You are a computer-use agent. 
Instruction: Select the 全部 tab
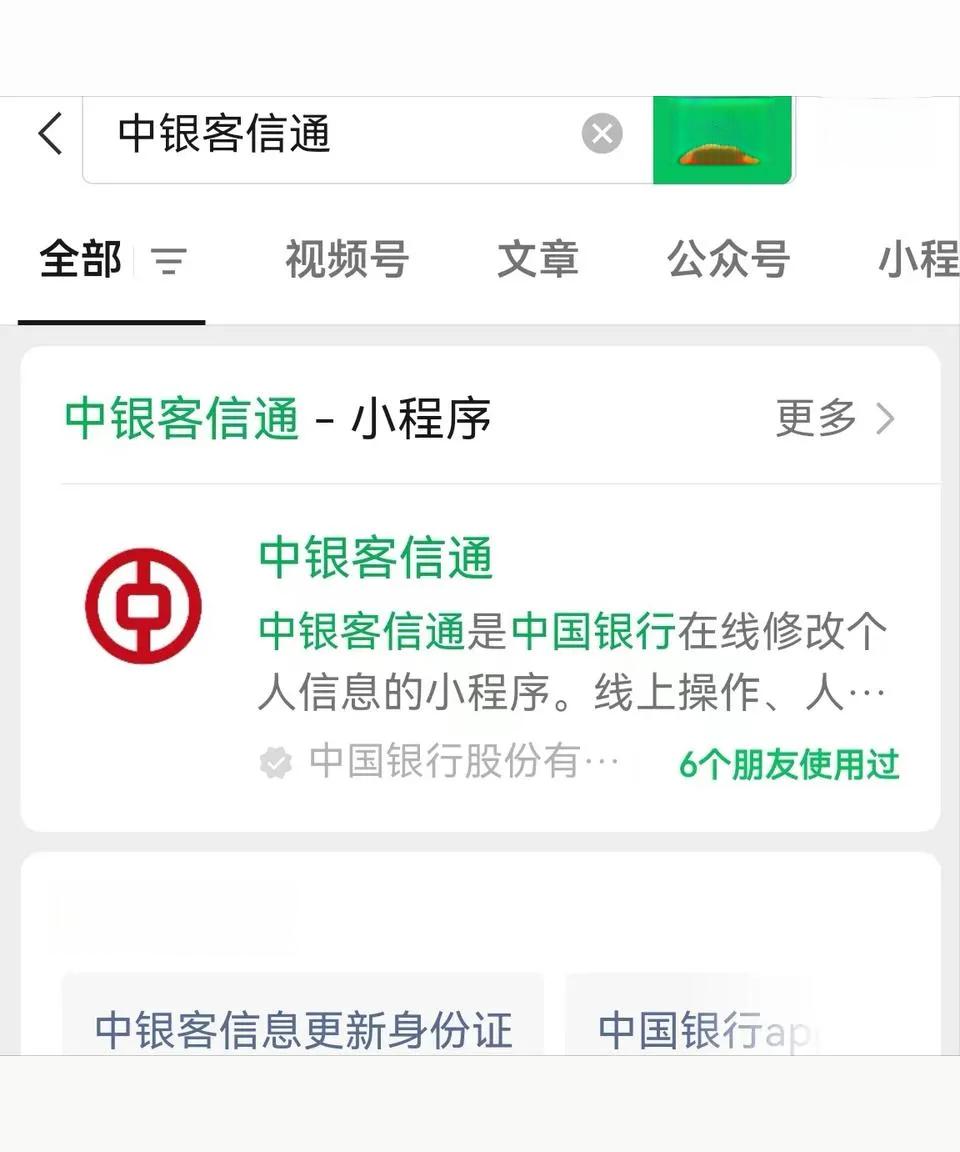[x=80, y=261]
